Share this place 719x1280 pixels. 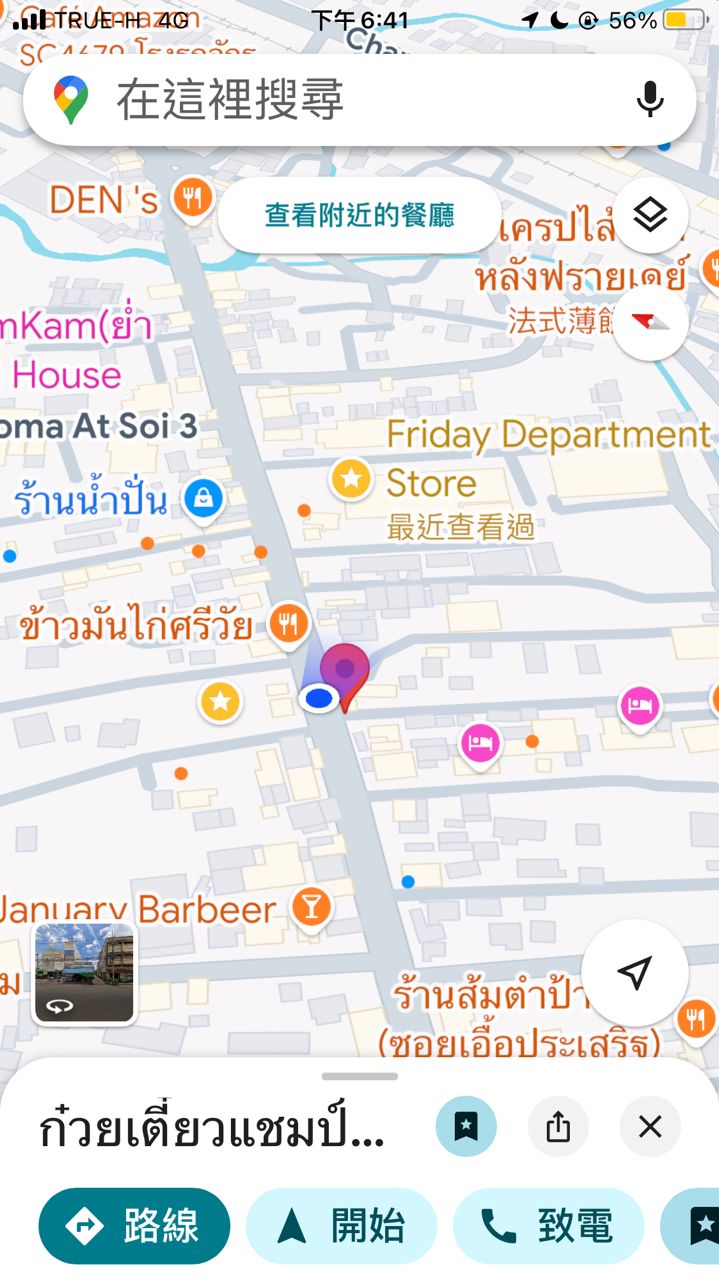[558, 1127]
